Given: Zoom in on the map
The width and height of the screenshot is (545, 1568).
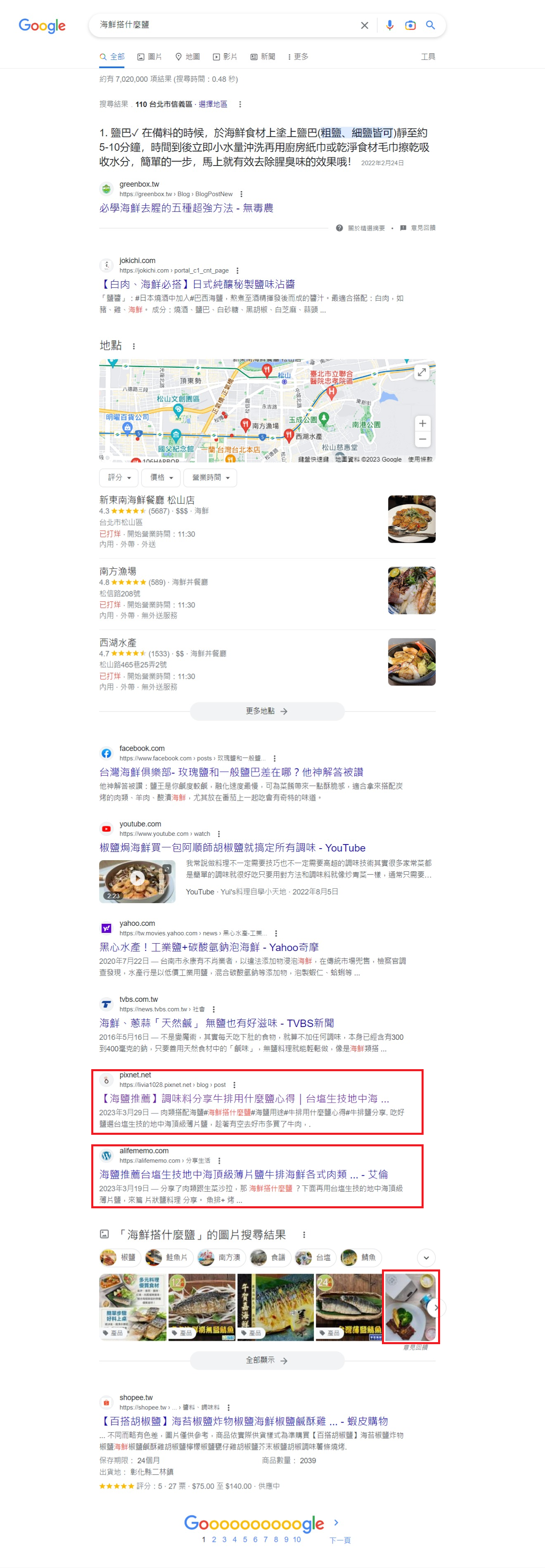Looking at the screenshot, I should pos(422,423).
